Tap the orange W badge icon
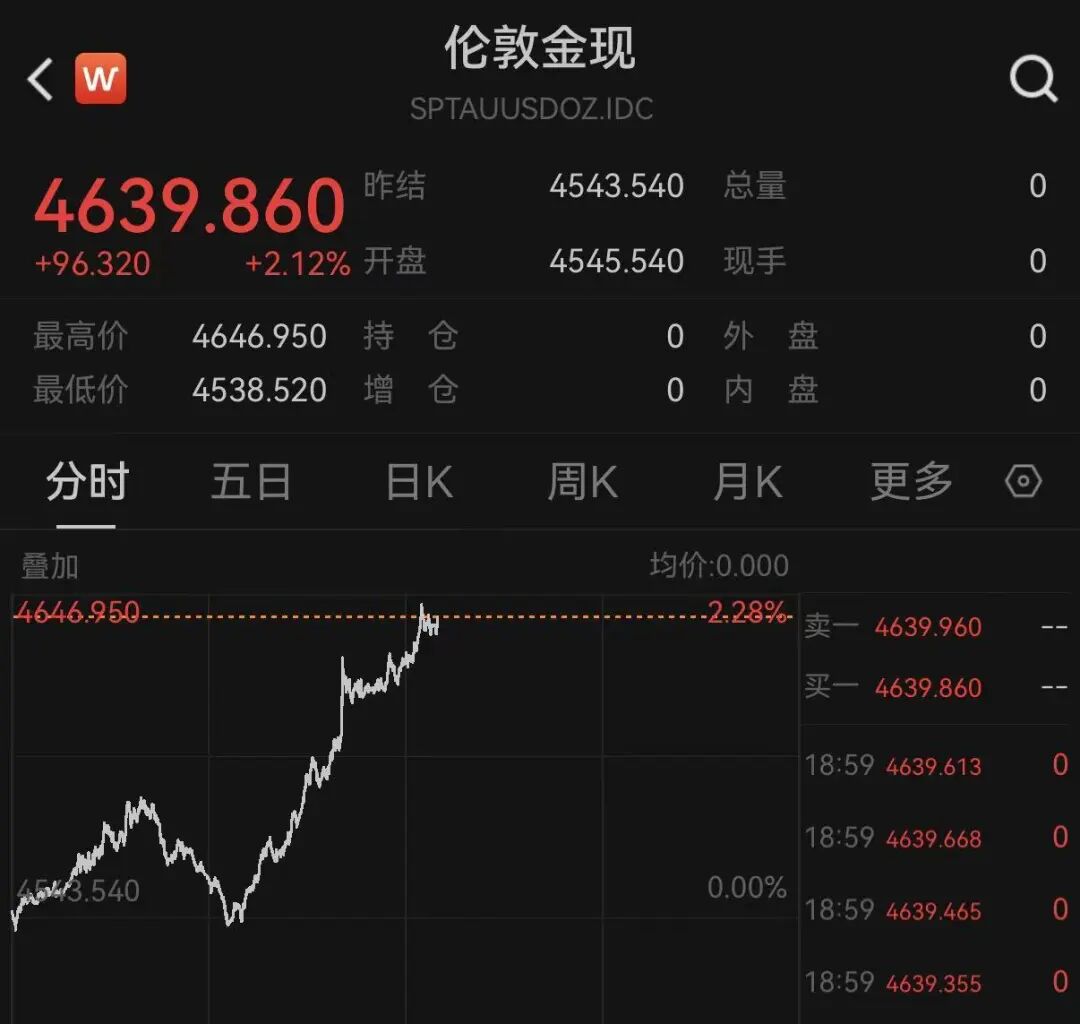This screenshot has width=1080, height=1024. [100, 79]
